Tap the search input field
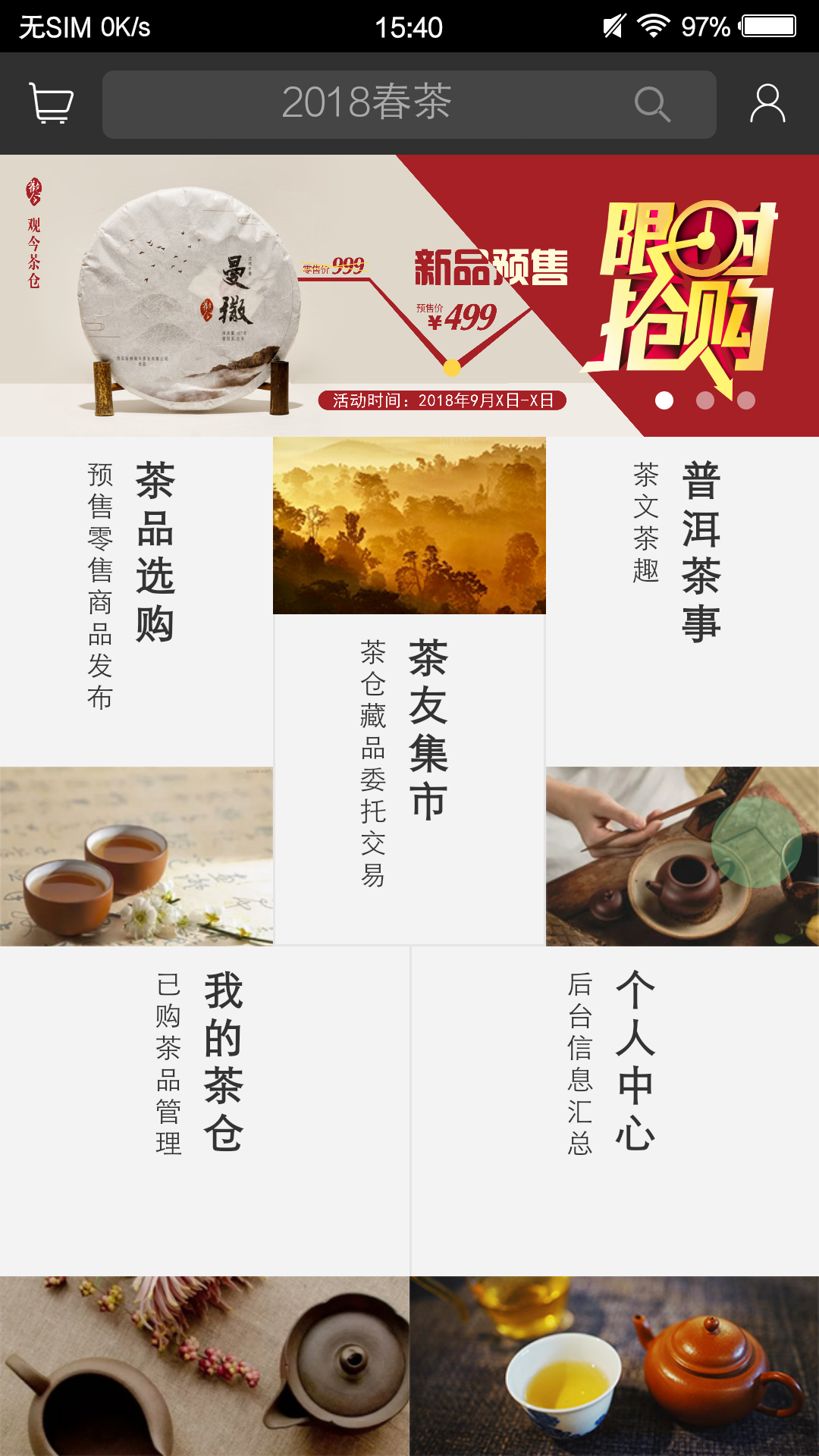Screen dimensions: 819x1456 coord(364,104)
